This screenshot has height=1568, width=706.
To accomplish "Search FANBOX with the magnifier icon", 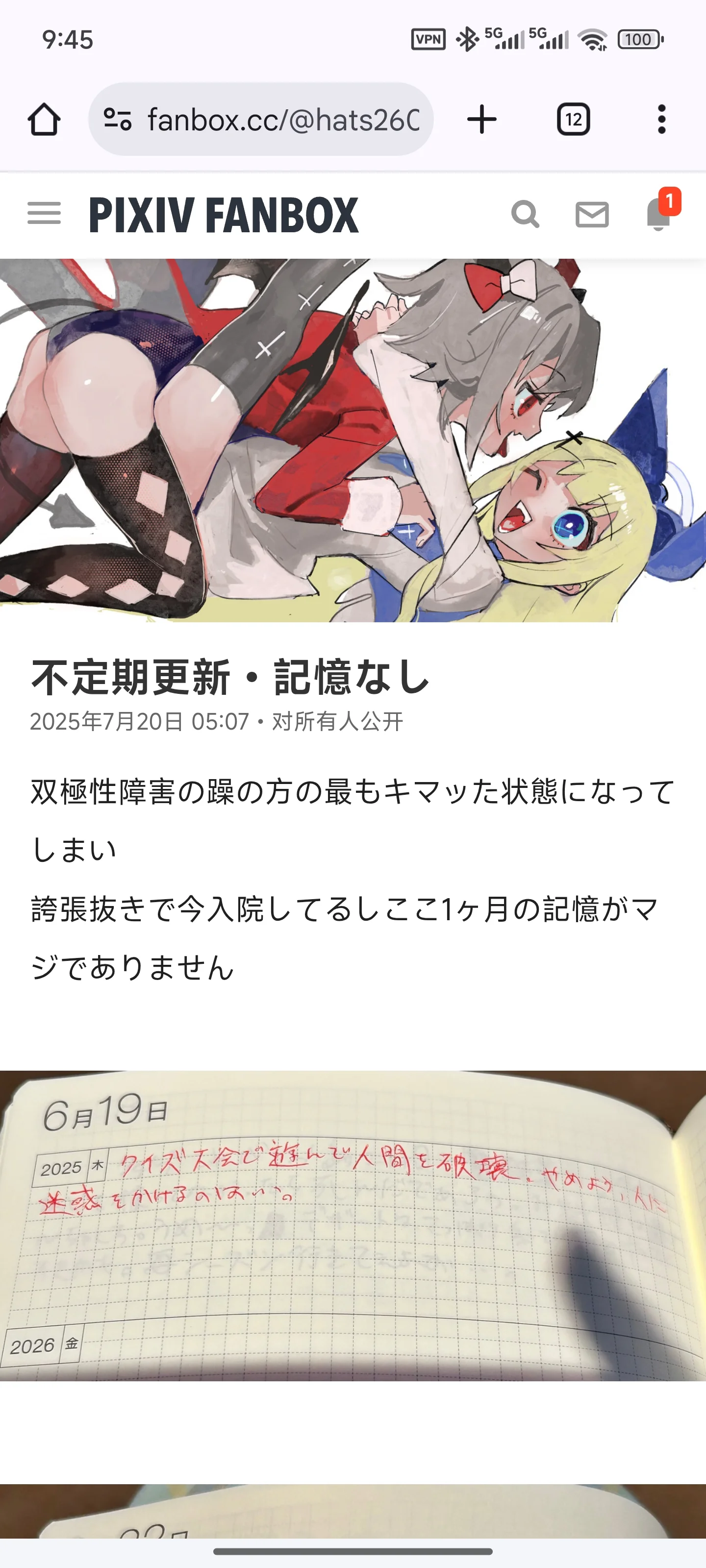I will pyautogui.click(x=525, y=214).
